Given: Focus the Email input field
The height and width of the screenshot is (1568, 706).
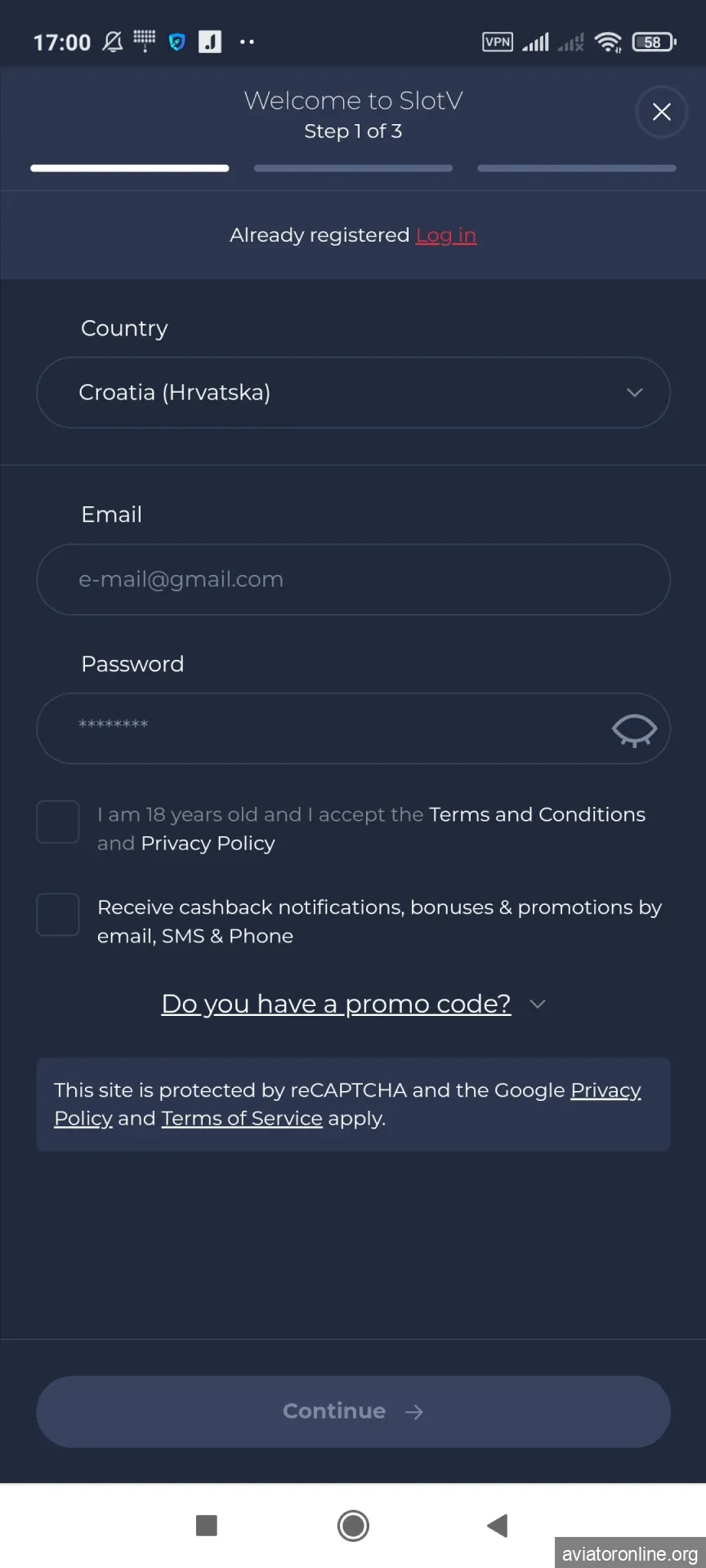Looking at the screenshot, I should point(353,580).
